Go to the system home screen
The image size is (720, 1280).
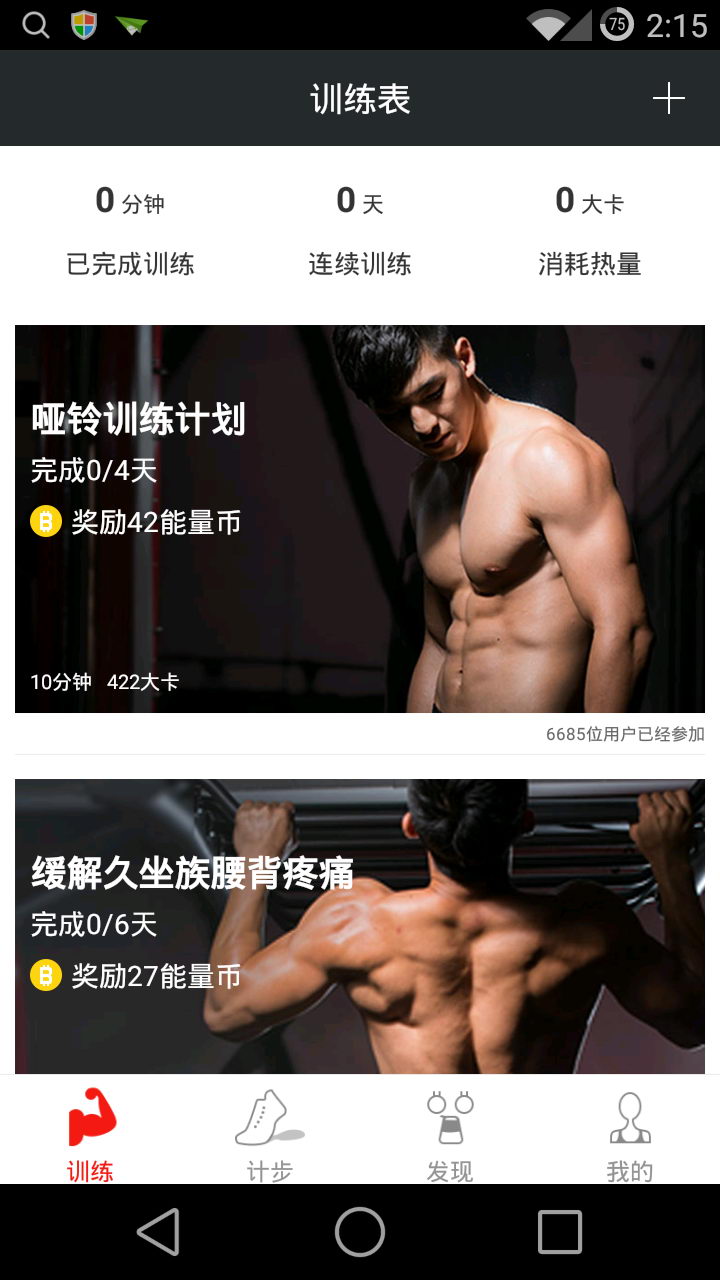360,1231
